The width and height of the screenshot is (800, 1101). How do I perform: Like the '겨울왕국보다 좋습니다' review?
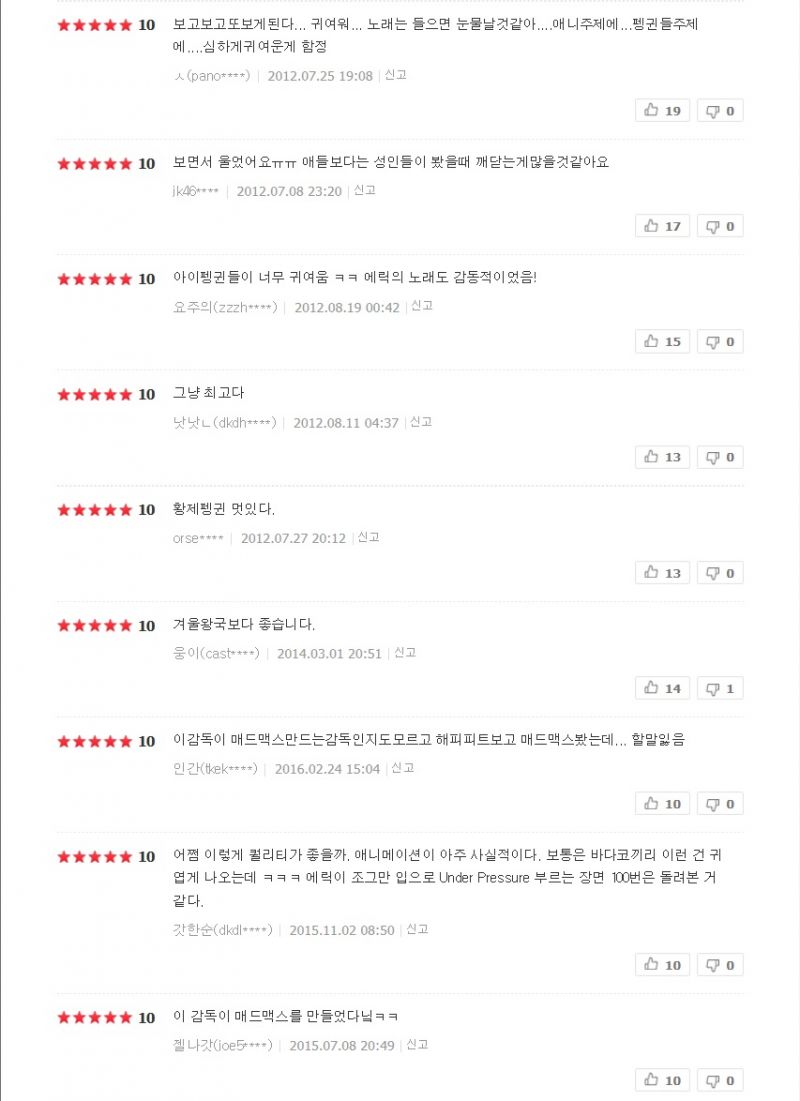pyautogui.click(x=662, y=688)
